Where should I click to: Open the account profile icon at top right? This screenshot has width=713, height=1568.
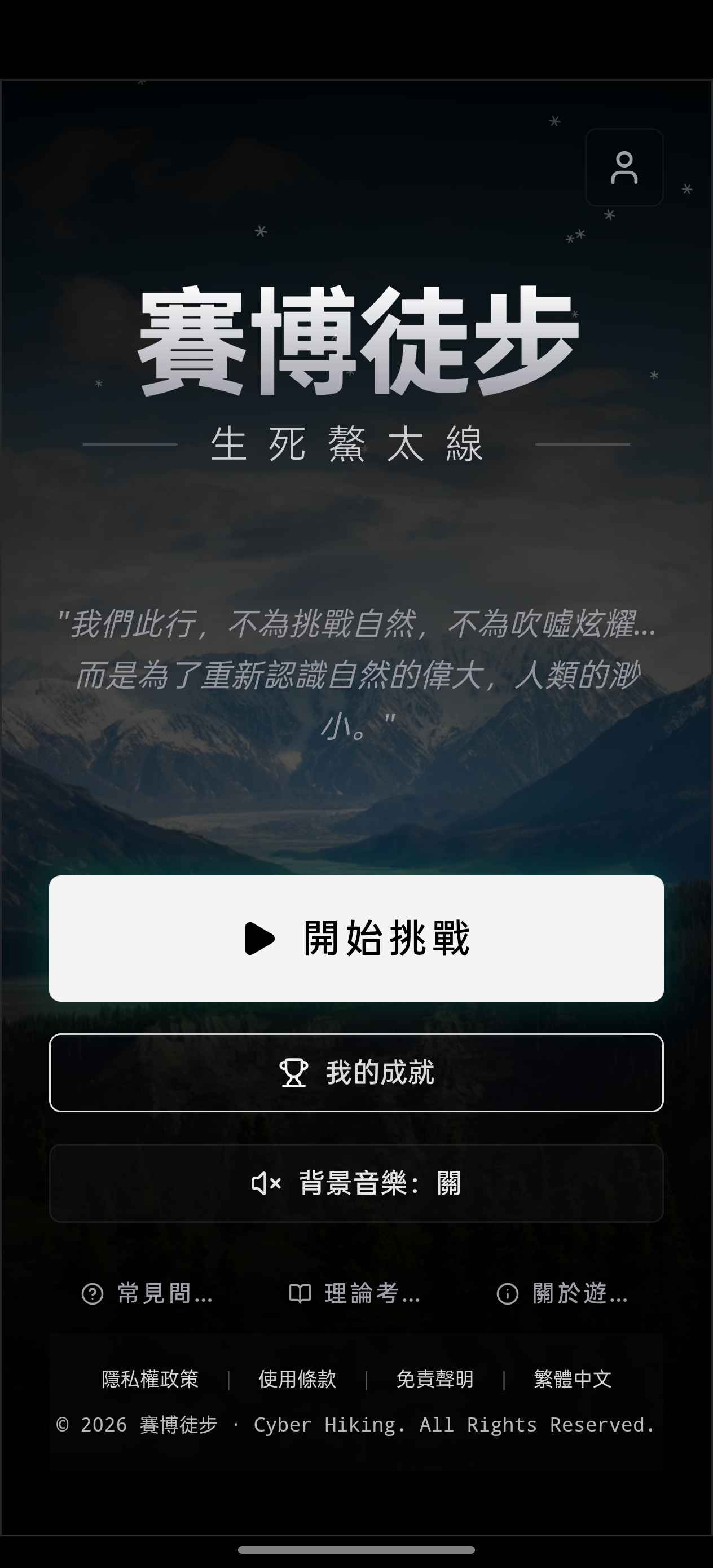[623, 169]
